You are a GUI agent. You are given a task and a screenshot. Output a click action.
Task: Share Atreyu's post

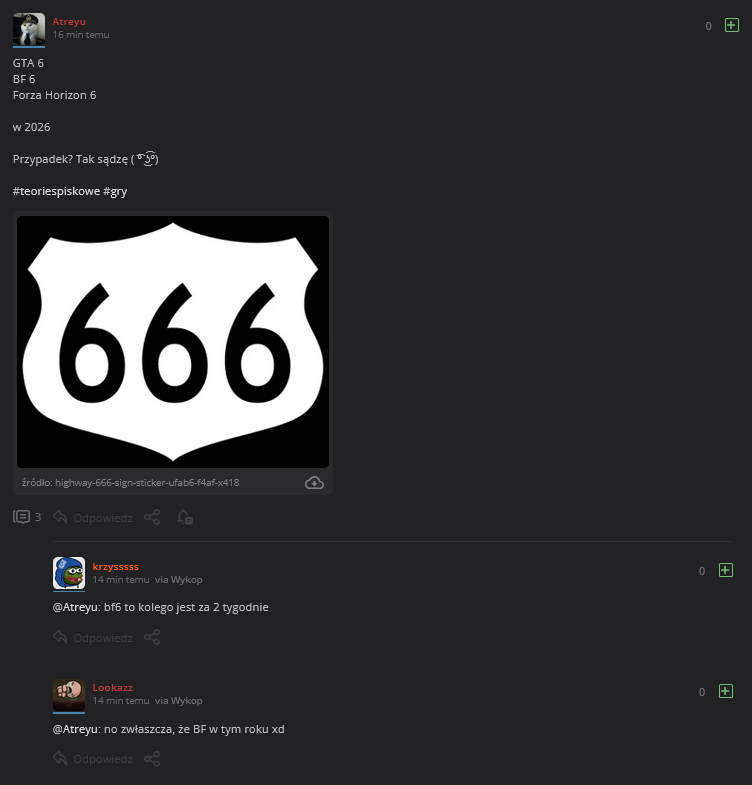click(x=152, y=517)
